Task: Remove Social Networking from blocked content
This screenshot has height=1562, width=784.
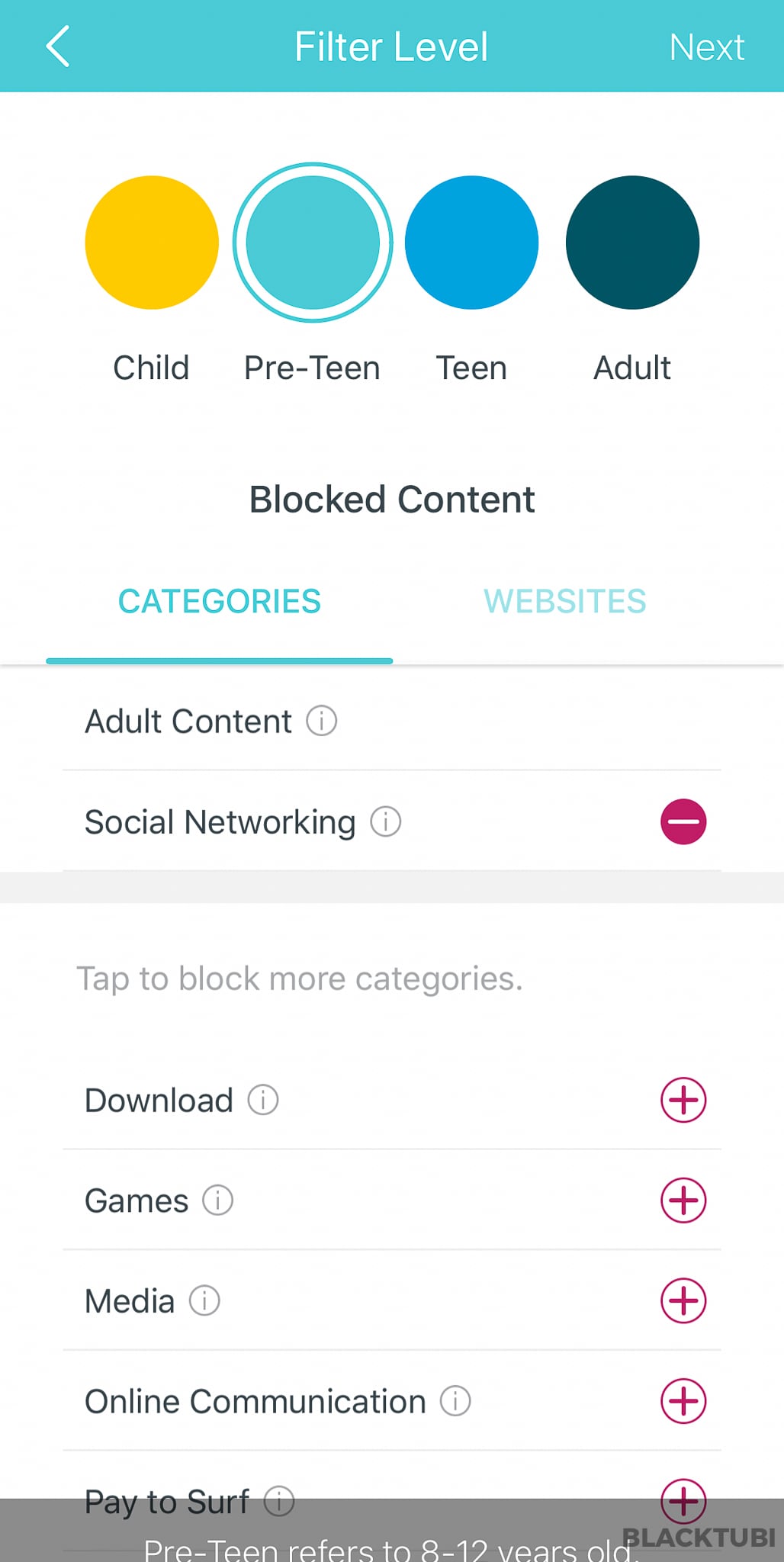Action: coord(683,821)
